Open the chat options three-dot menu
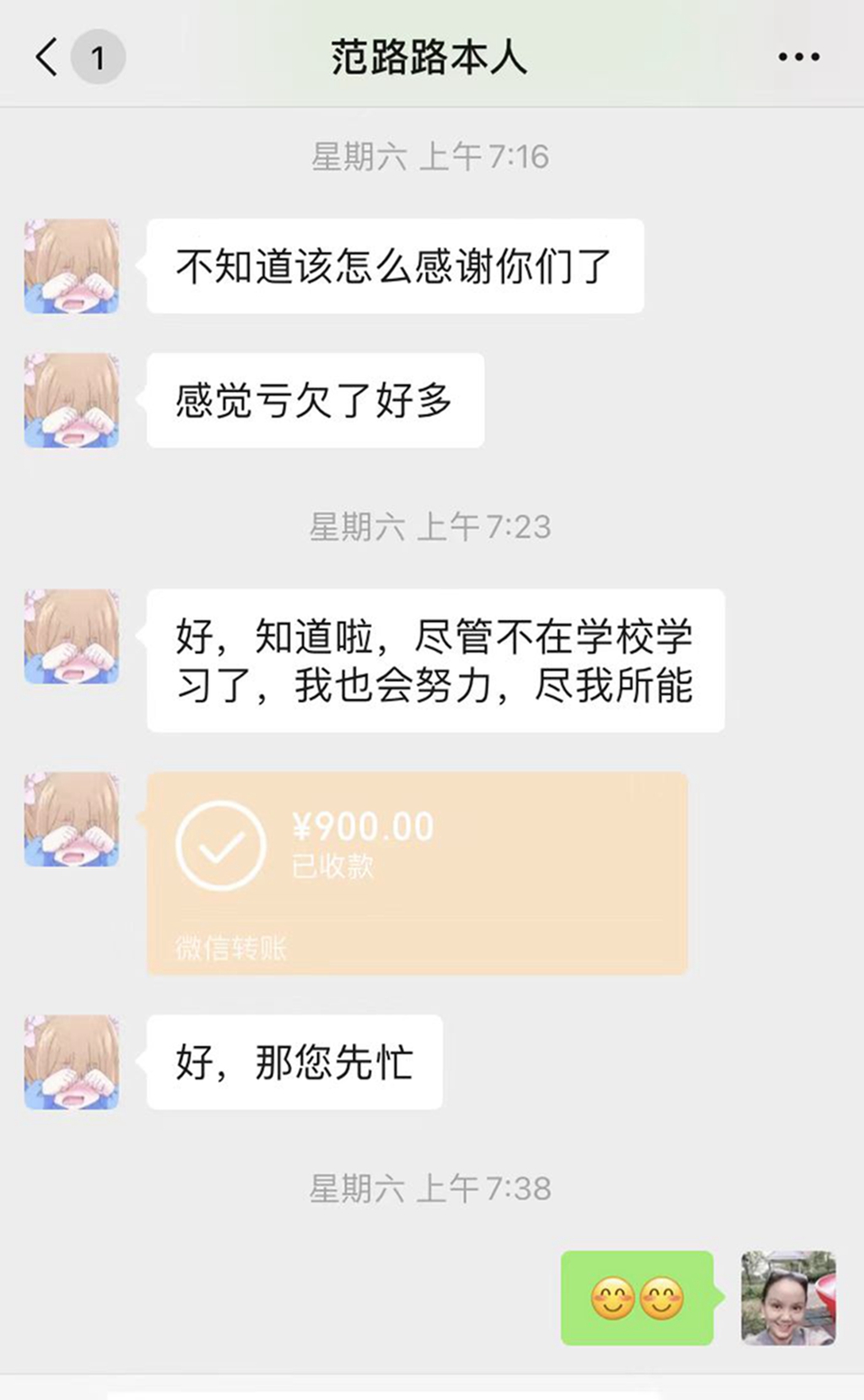The width and height of the screenshot is (864, 1400). point(798,57)
